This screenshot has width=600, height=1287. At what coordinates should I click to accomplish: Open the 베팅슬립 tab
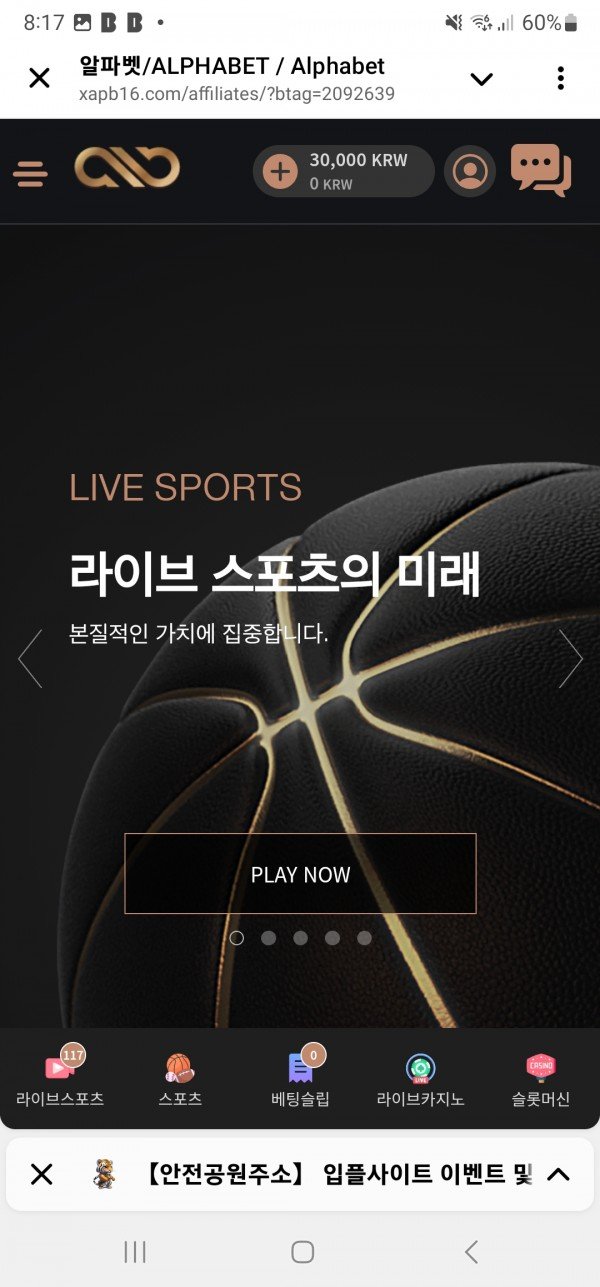coord(300,1080)
